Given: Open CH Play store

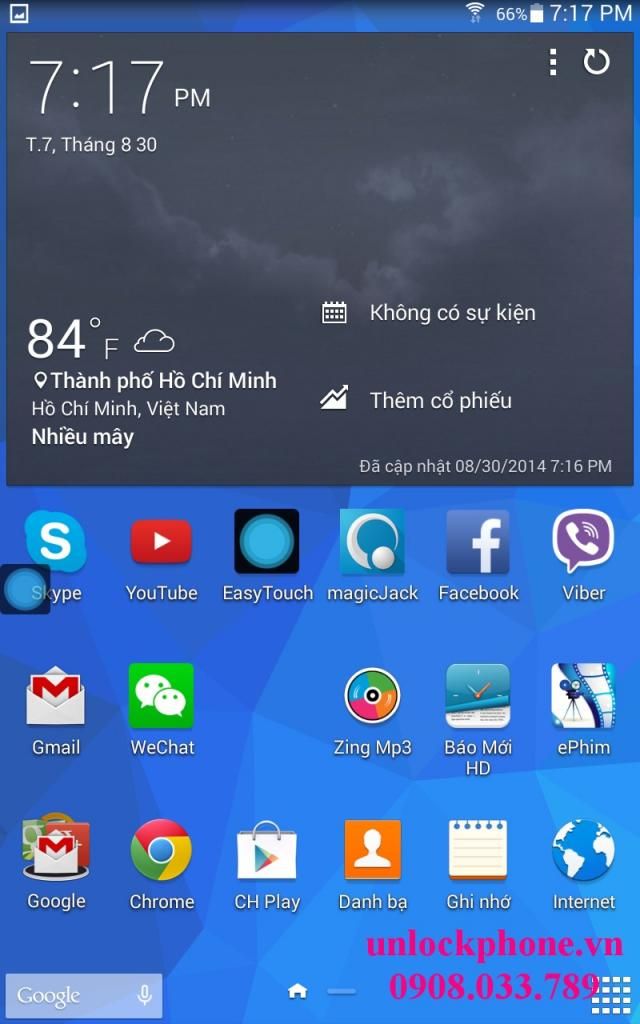Looking at the screenshot, I should point(267,850).
